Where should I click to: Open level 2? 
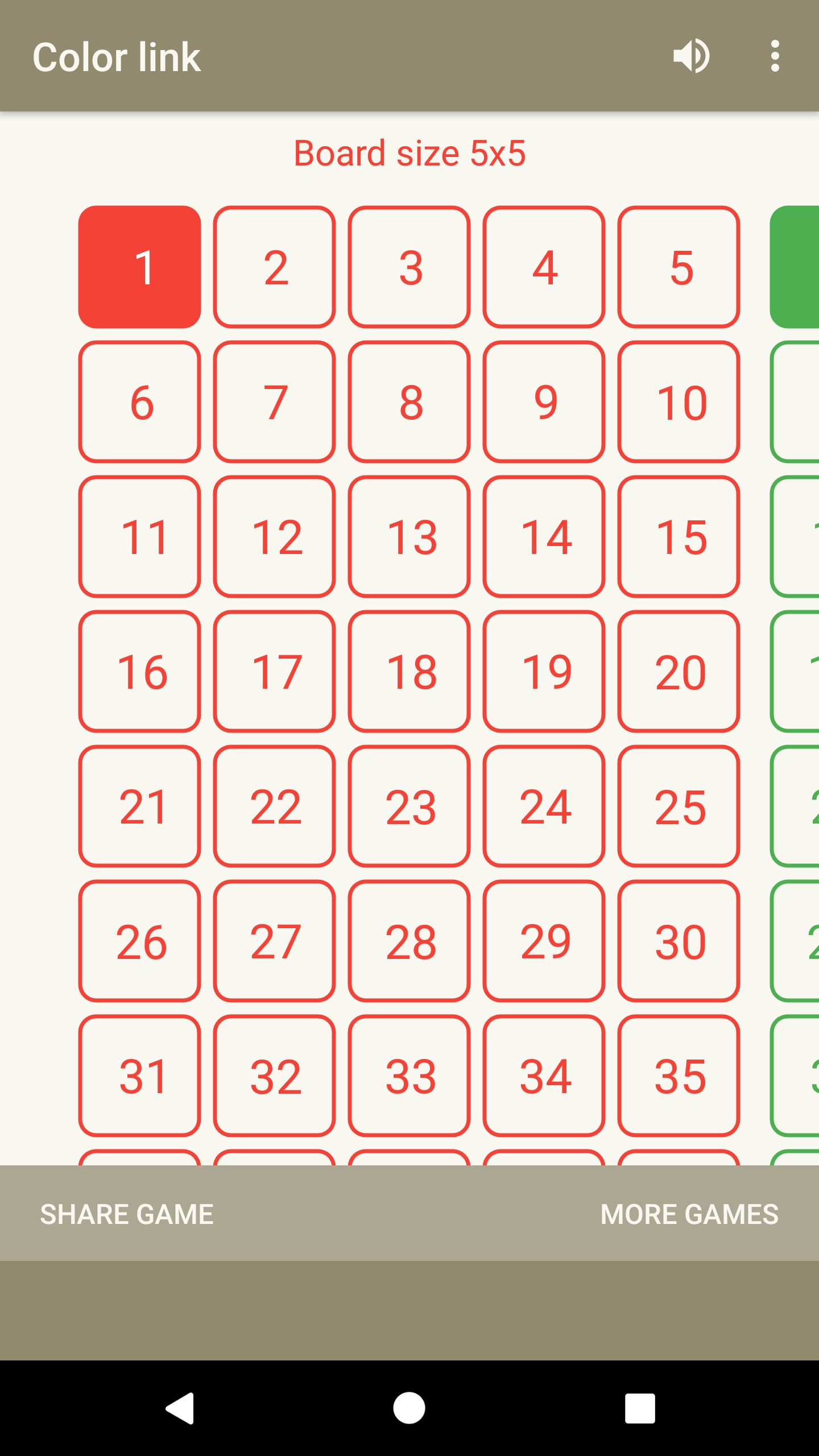point(274,267)
